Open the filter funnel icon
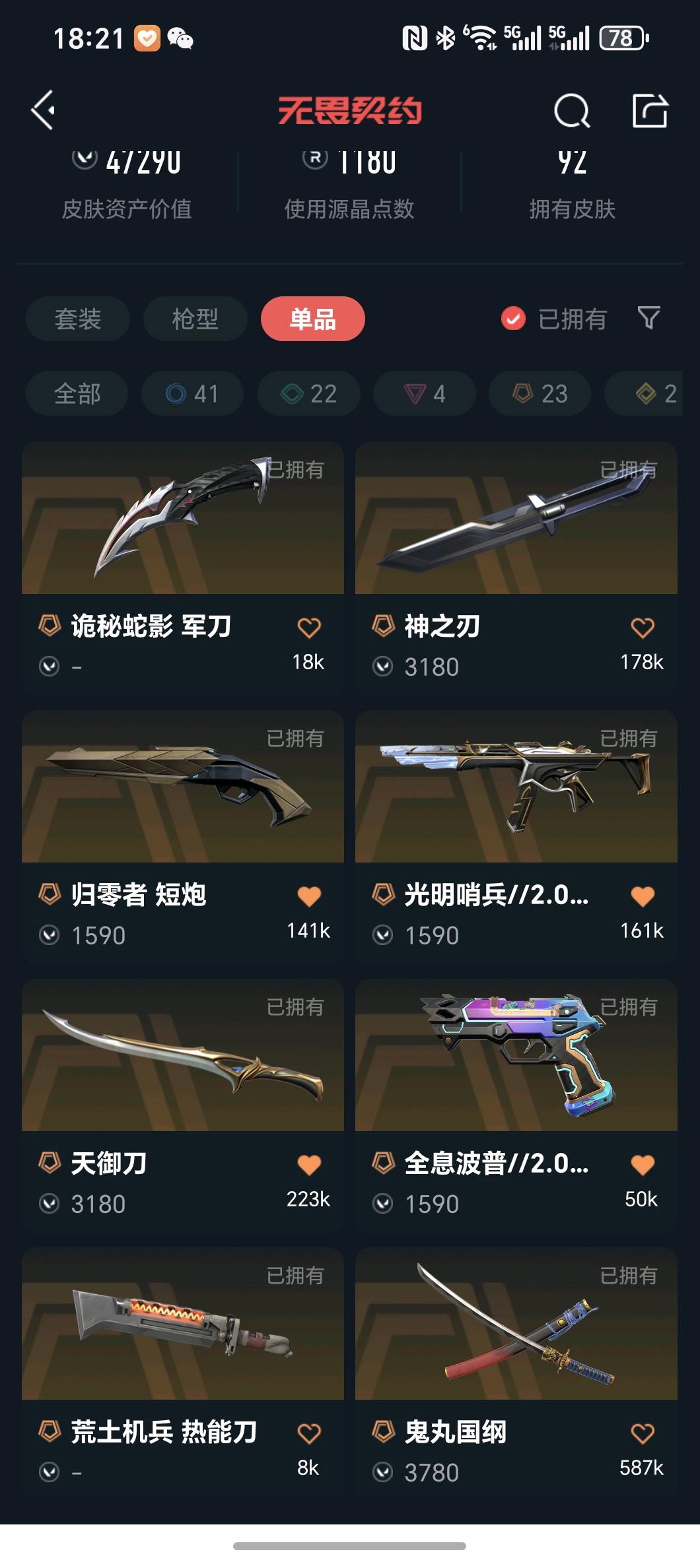 click(648, 318)
